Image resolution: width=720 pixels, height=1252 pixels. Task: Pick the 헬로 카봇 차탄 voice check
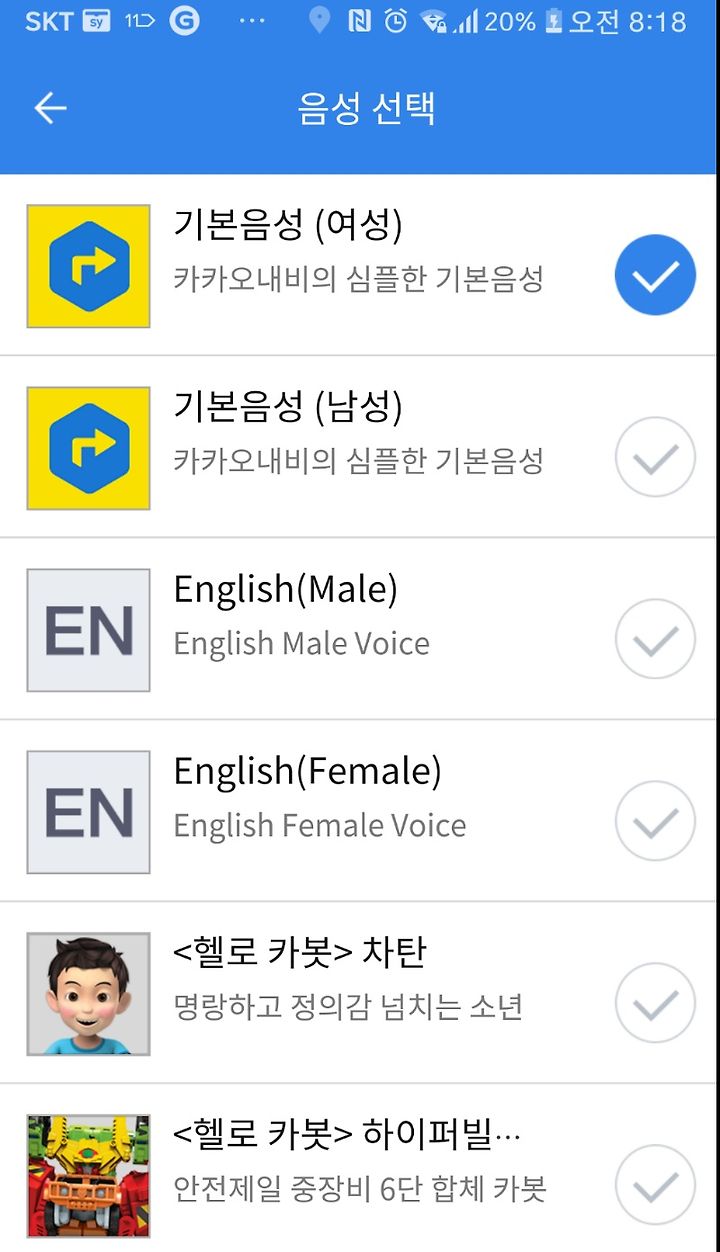click(x=655, y=1003)
